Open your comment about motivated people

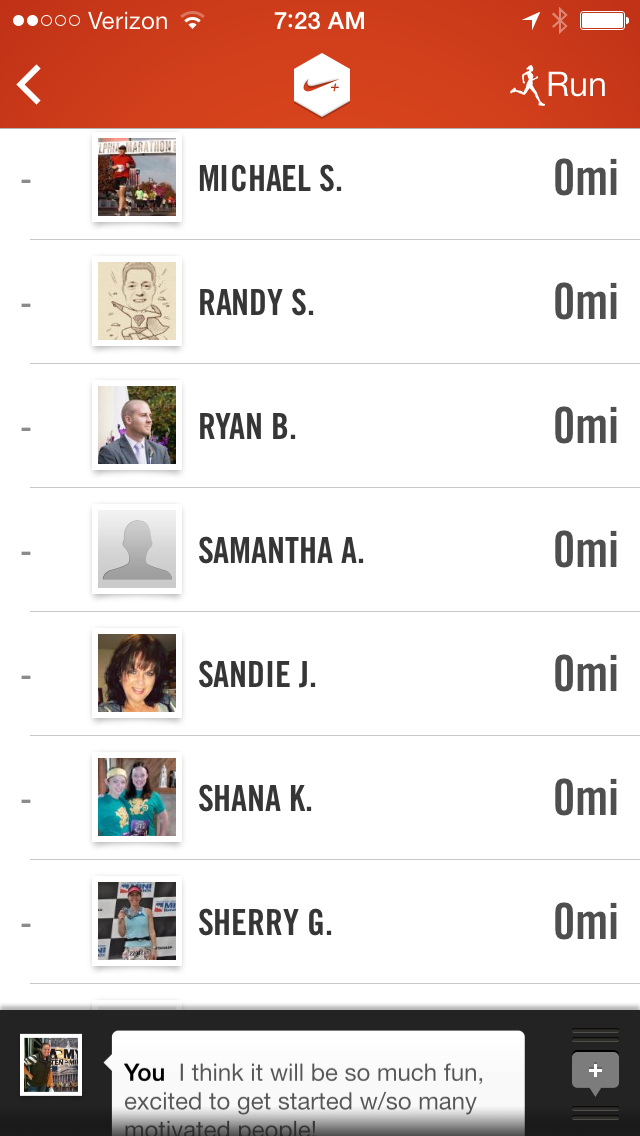pos(317,1086)
